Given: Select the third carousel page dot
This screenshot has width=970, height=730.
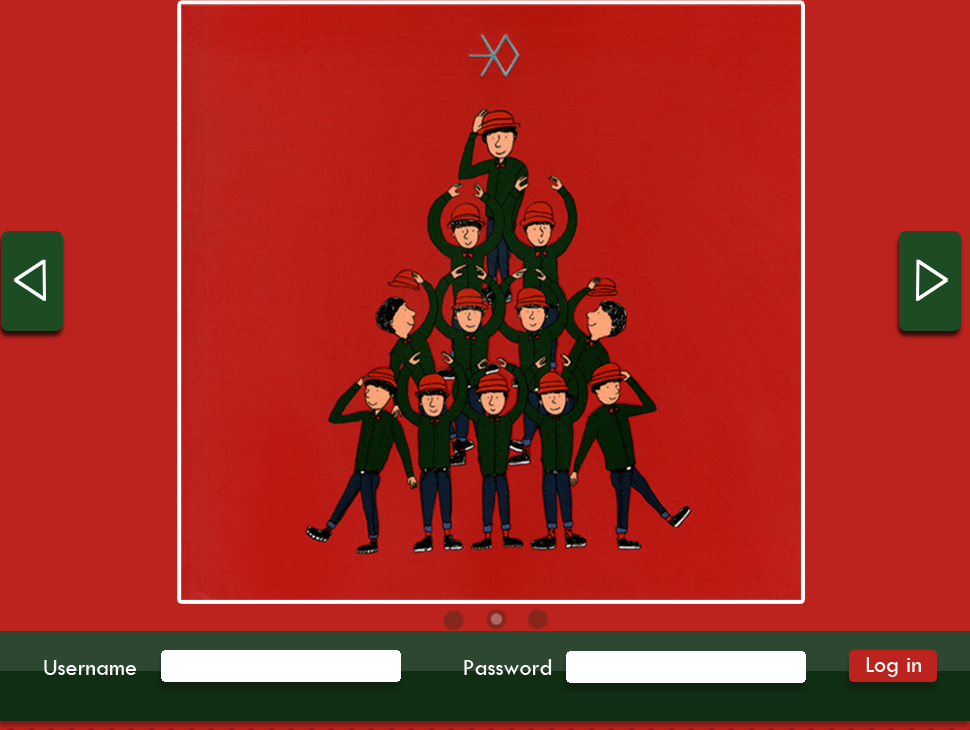Looking at the screenshot, I should [538, 620].
